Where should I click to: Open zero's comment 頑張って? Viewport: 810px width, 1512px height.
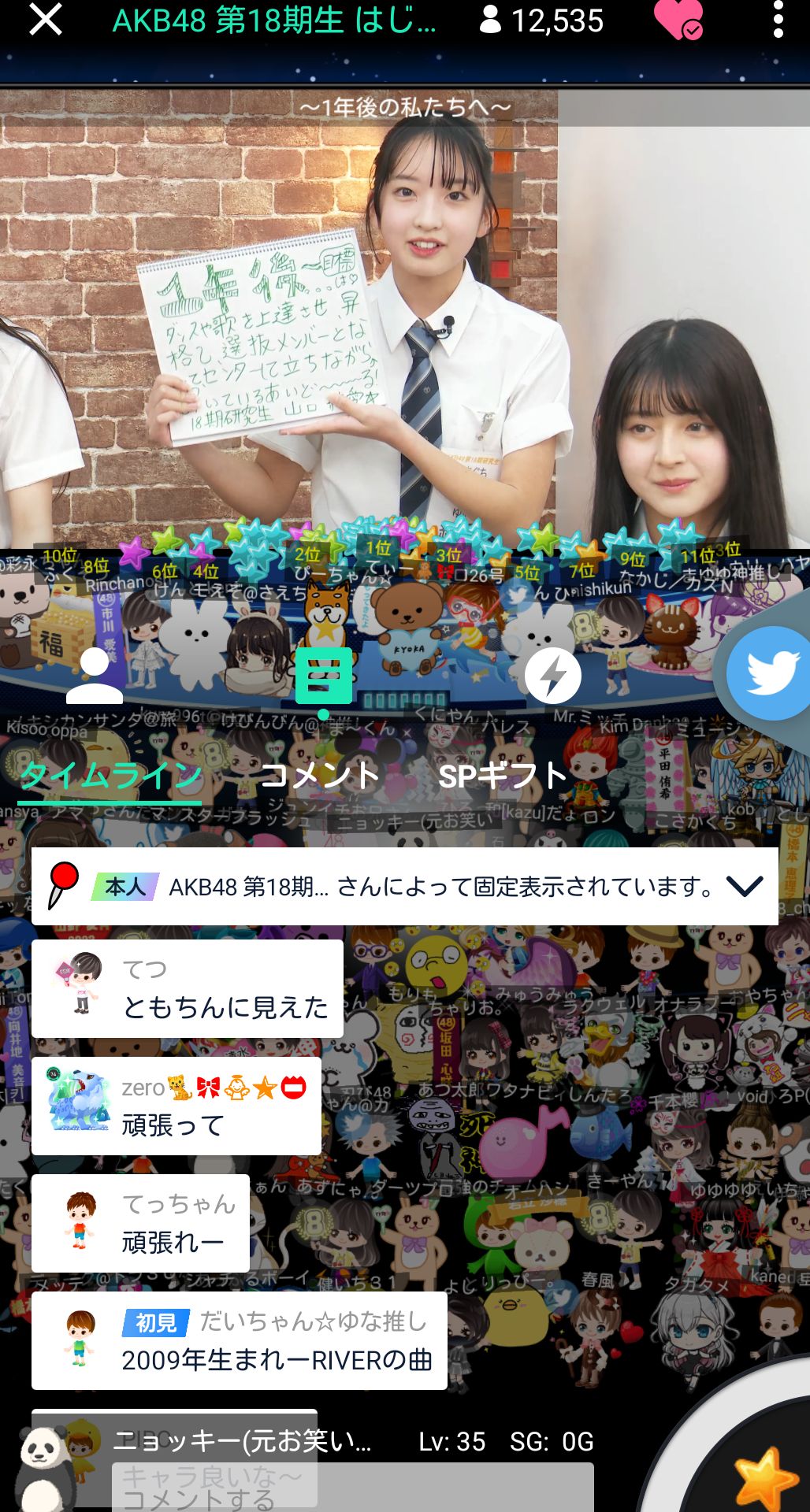point(176,1106)
